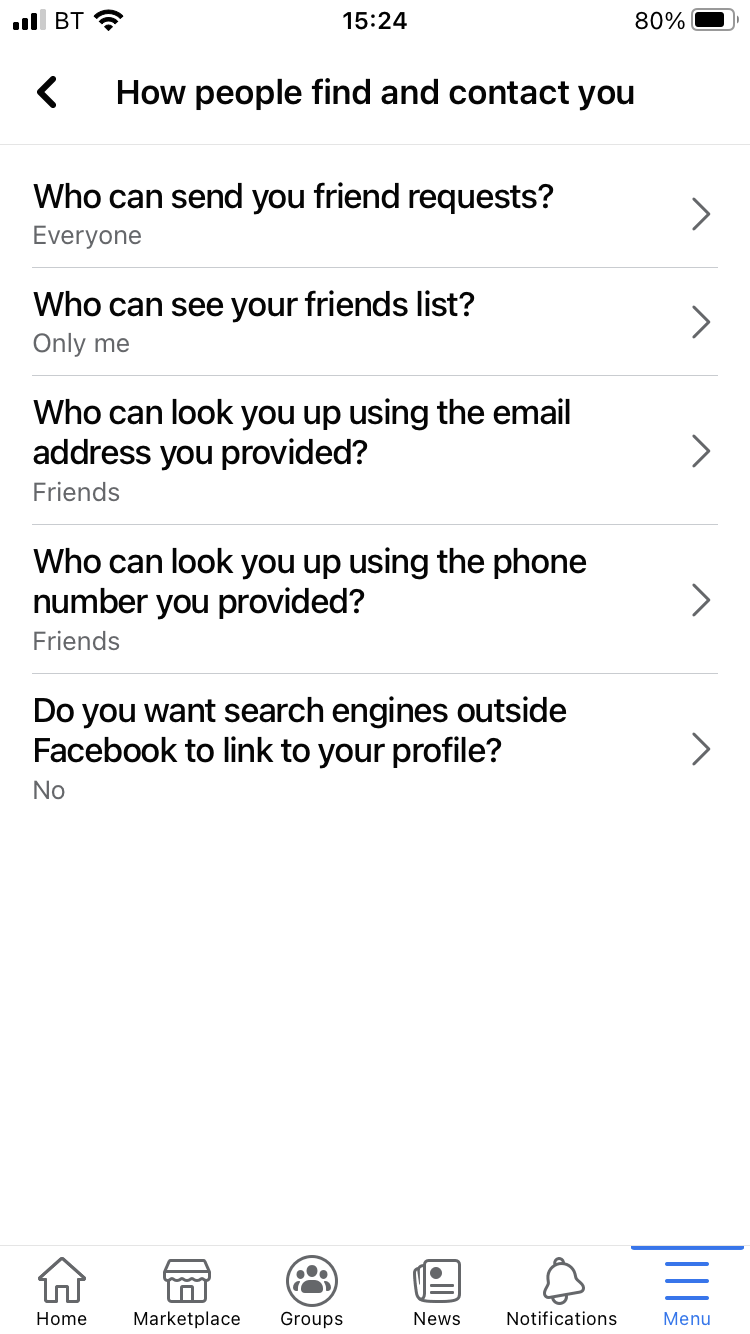Tap the Menu tab
This screenshot has height=1334, width=750.
[687, 1292]
